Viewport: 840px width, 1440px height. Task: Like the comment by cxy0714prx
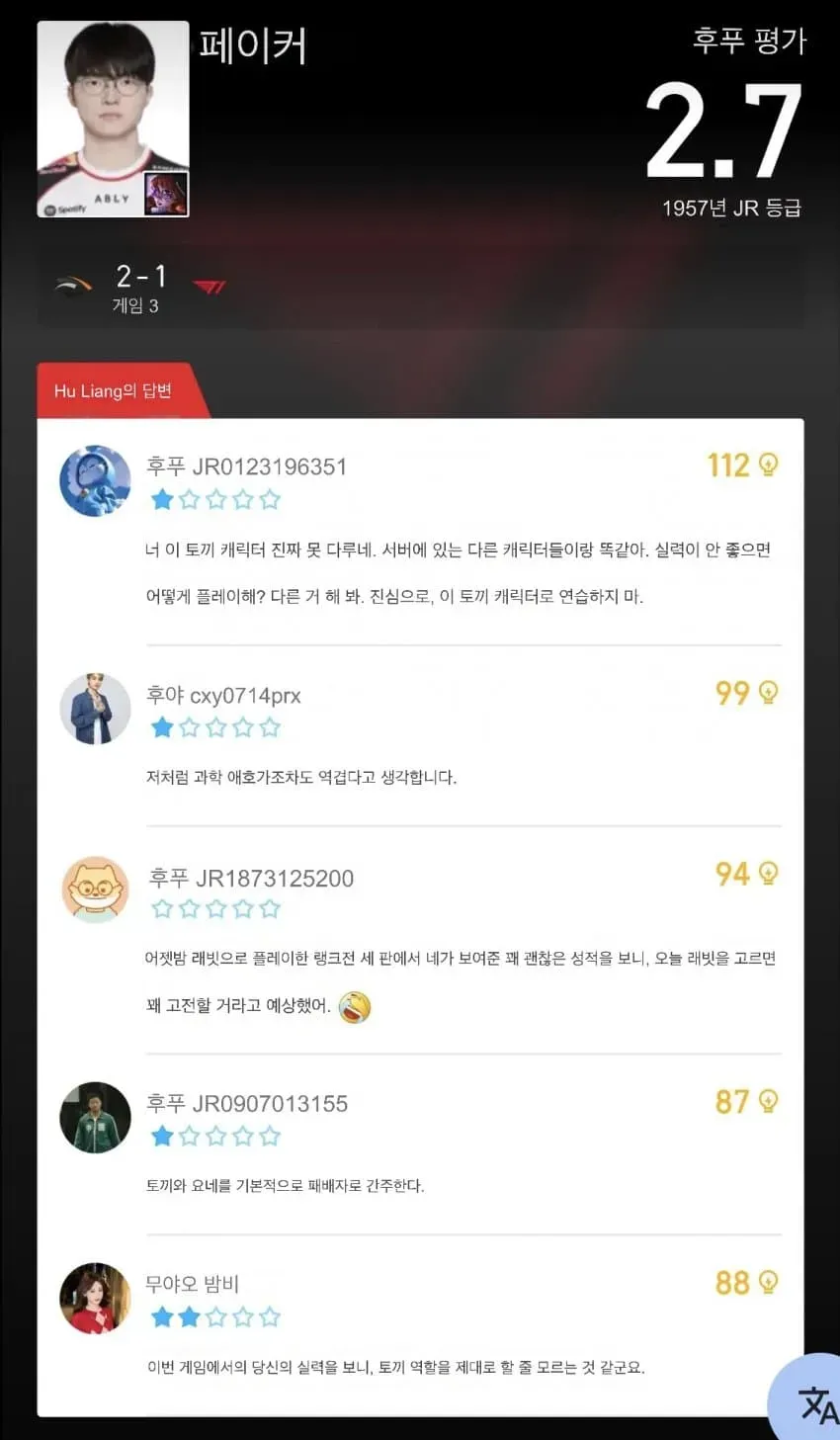[768, 693]
